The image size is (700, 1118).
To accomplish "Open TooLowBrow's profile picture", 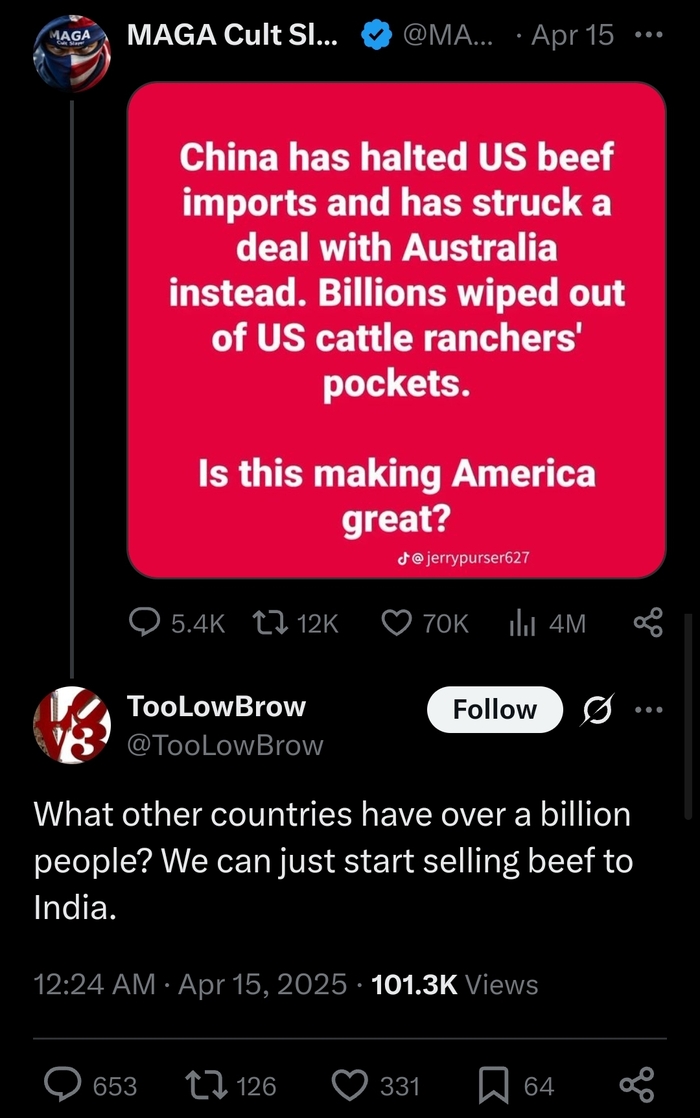I will (x=72, y=726).
